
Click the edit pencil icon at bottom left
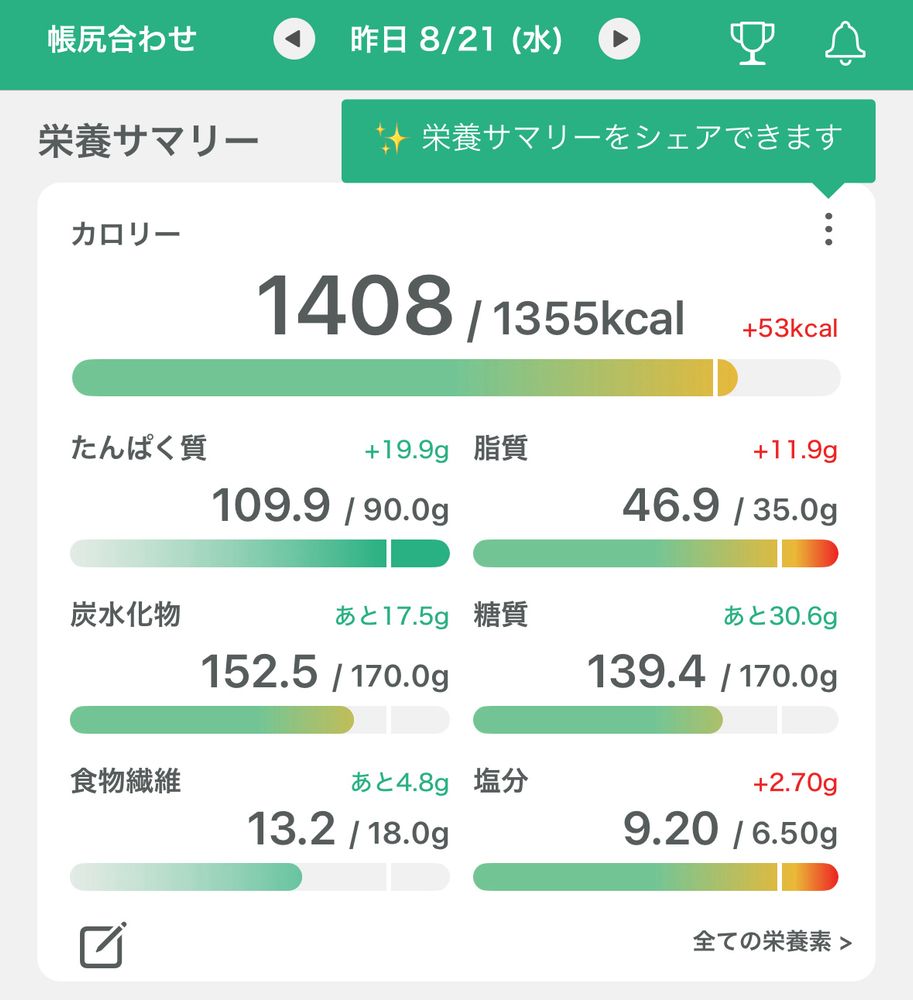coord(102,941)
